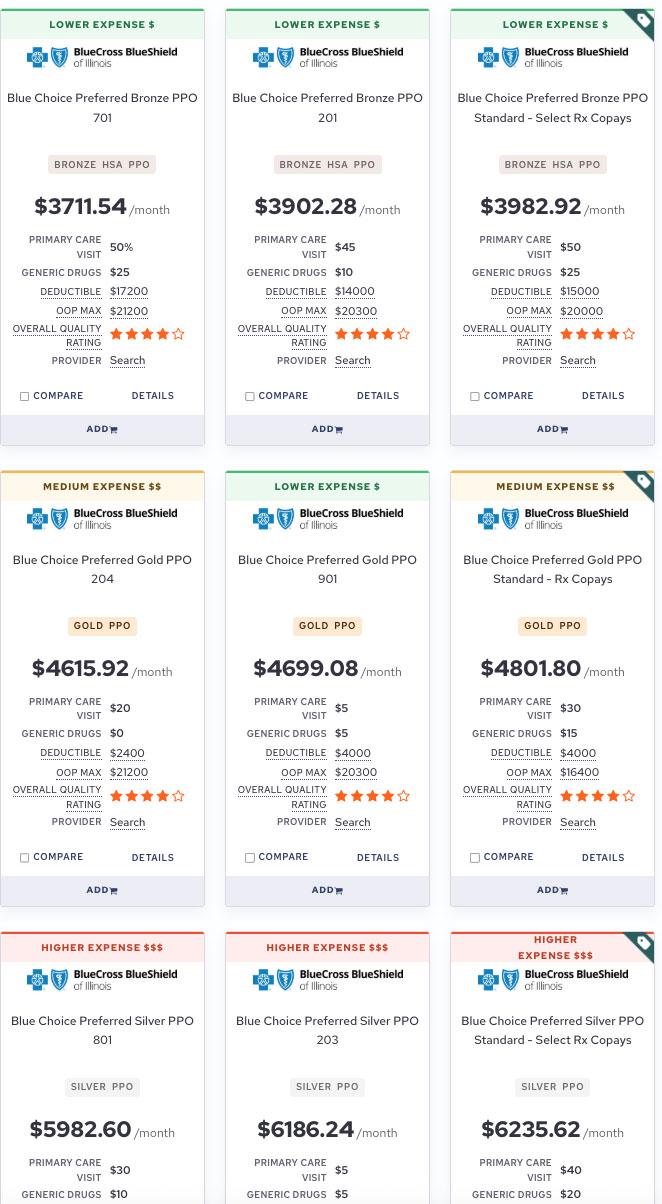Open Details of Bronze PPO 701
The width and height of the screenshot is (662, 1204).
click(153, 396)
